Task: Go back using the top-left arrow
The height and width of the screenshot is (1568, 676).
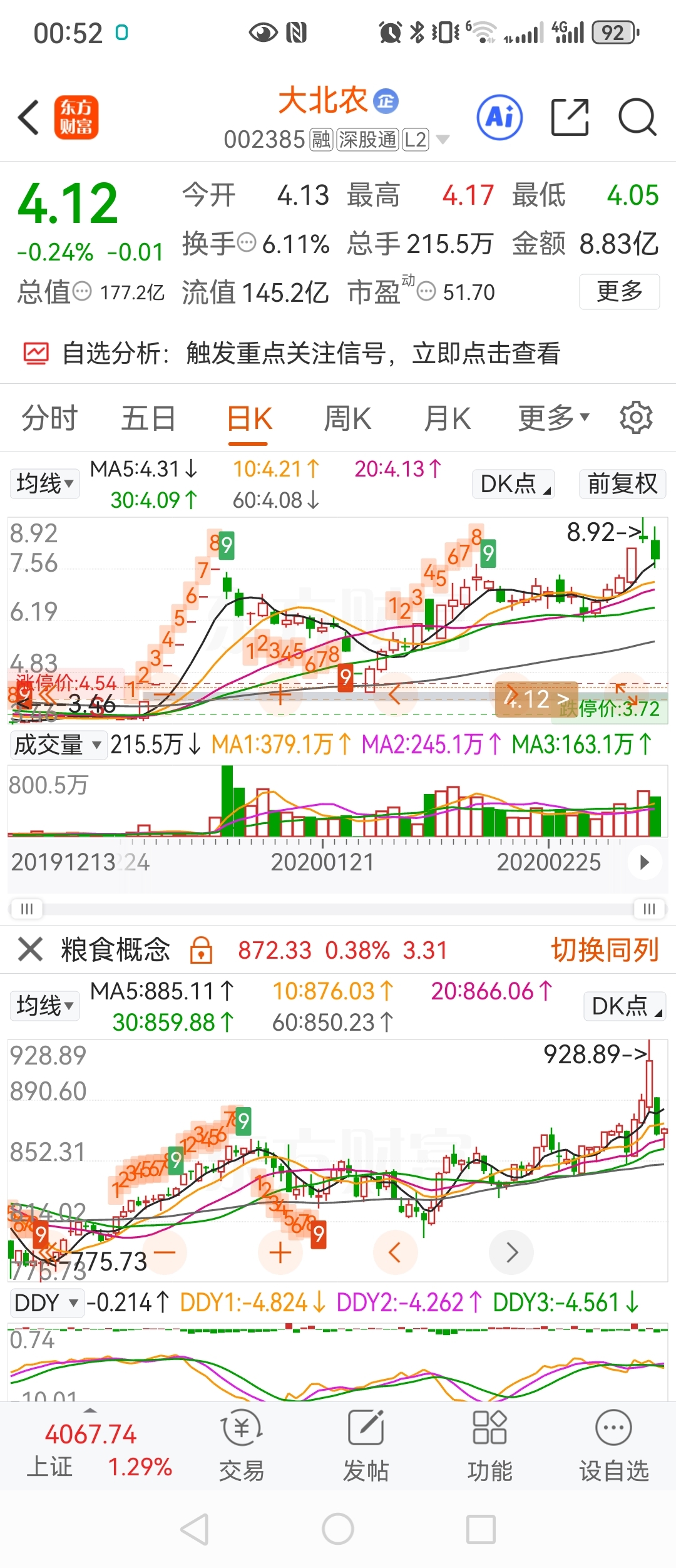Action: click(29, 117)
